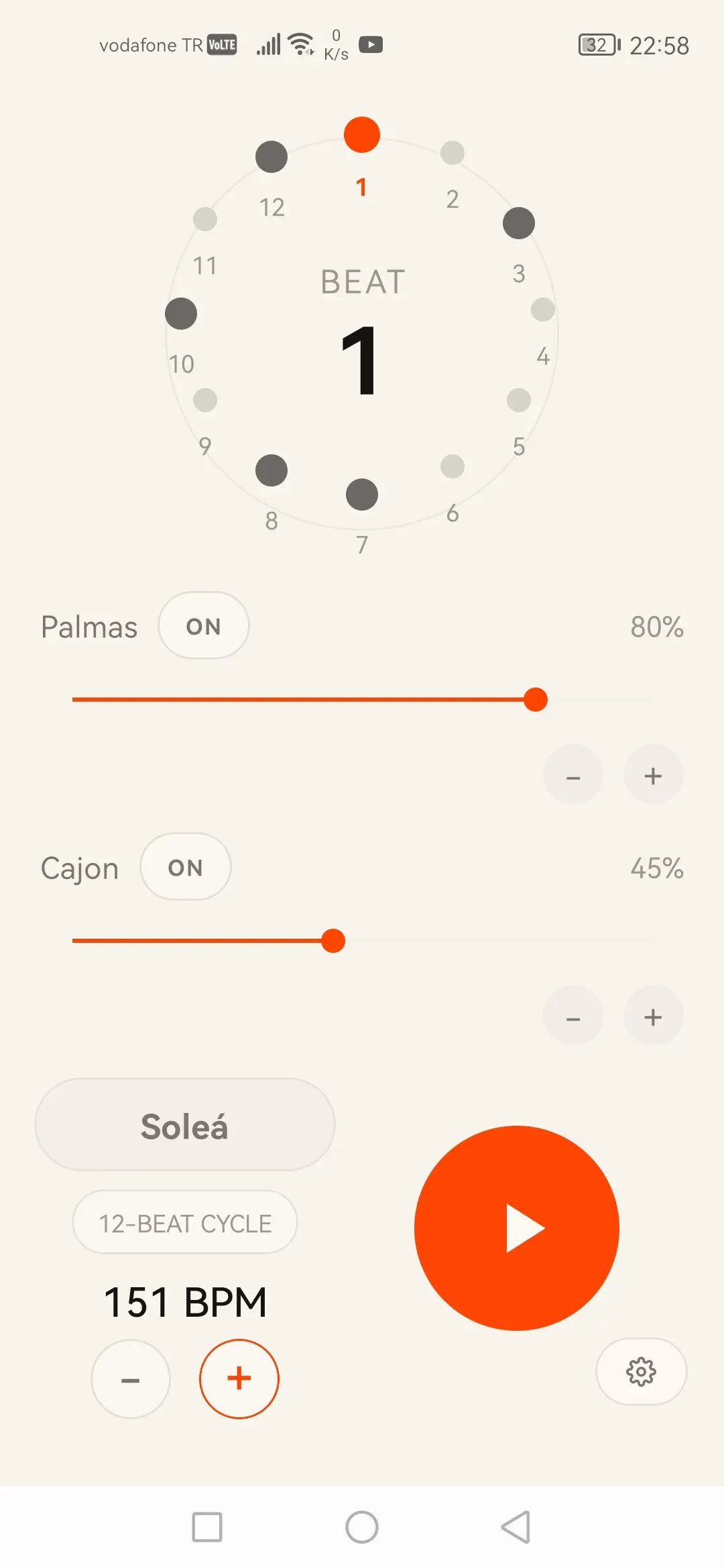Select beat 1 on the rhythm circle

tap(362, 135)
